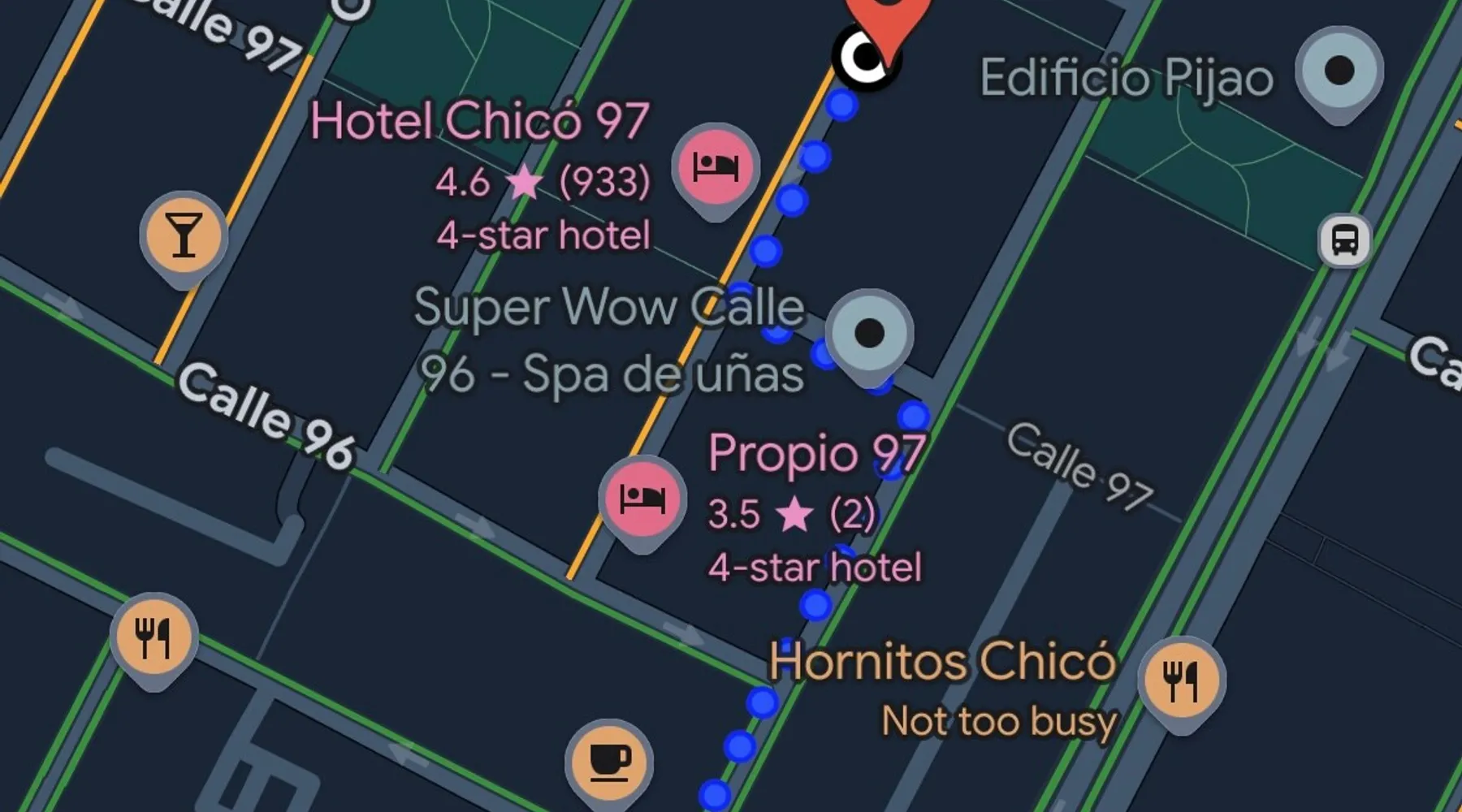Viewport: 1462px width, 812px height.
Task: Tap the Edificio Pijao location pin
Action: pyautogui.click(x=1338, y=71)
